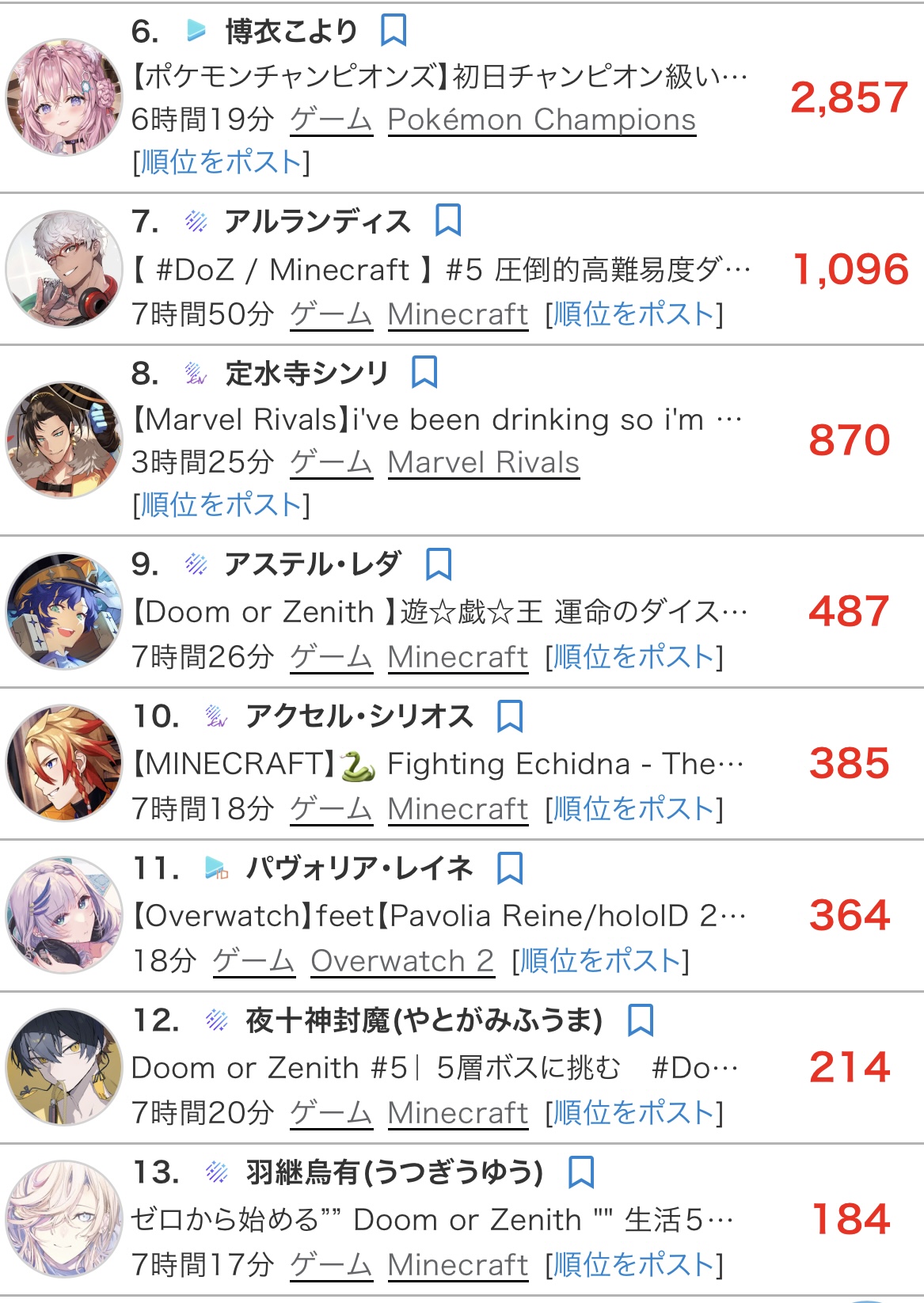Open the Marvel Rivals game link
924x1303 pixels.
click(x=484, y=462)
